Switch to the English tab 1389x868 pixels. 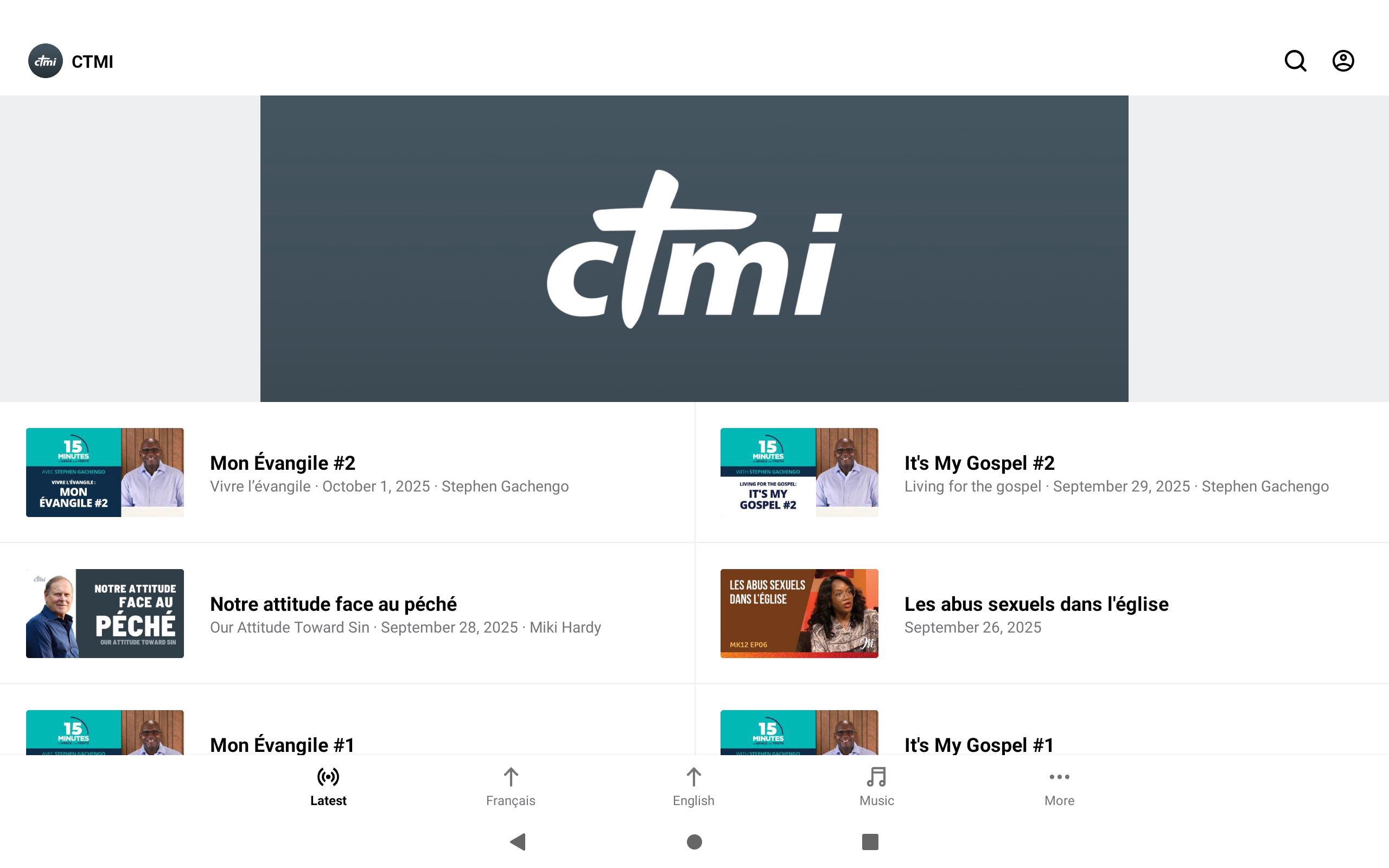point(693,787)
